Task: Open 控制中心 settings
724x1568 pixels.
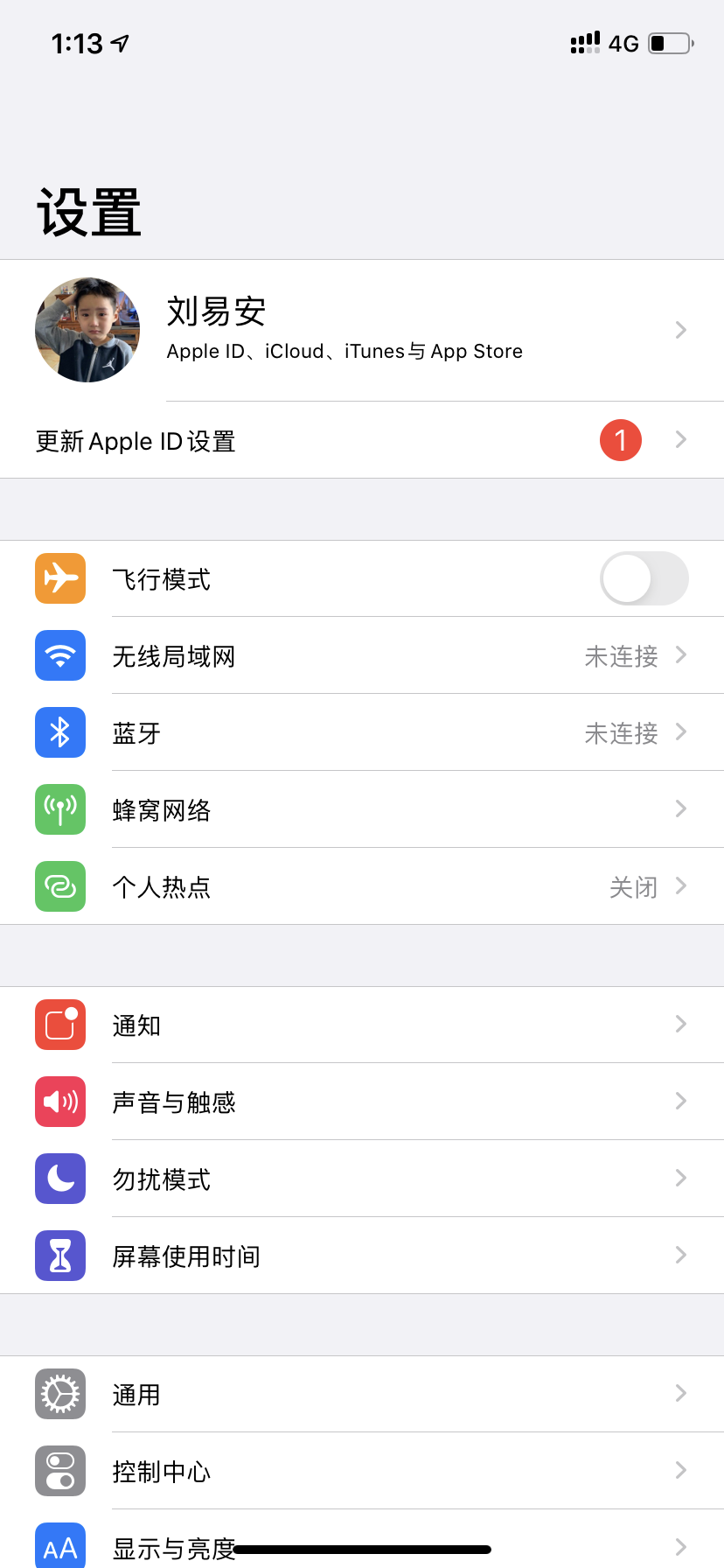Action: [362, 1471]
